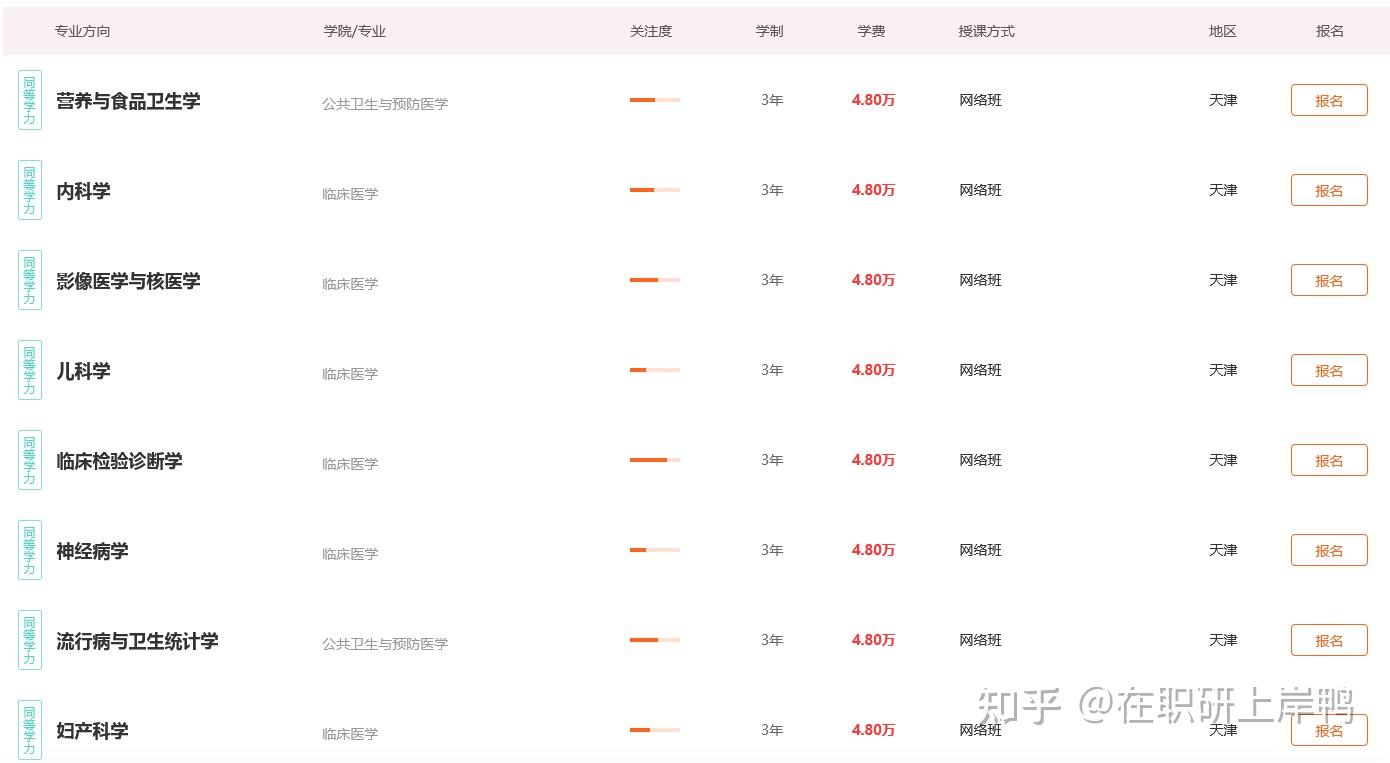1390x763 pixels.
Task: Open the 妇产科学 program page
Action: coord(92,731)
